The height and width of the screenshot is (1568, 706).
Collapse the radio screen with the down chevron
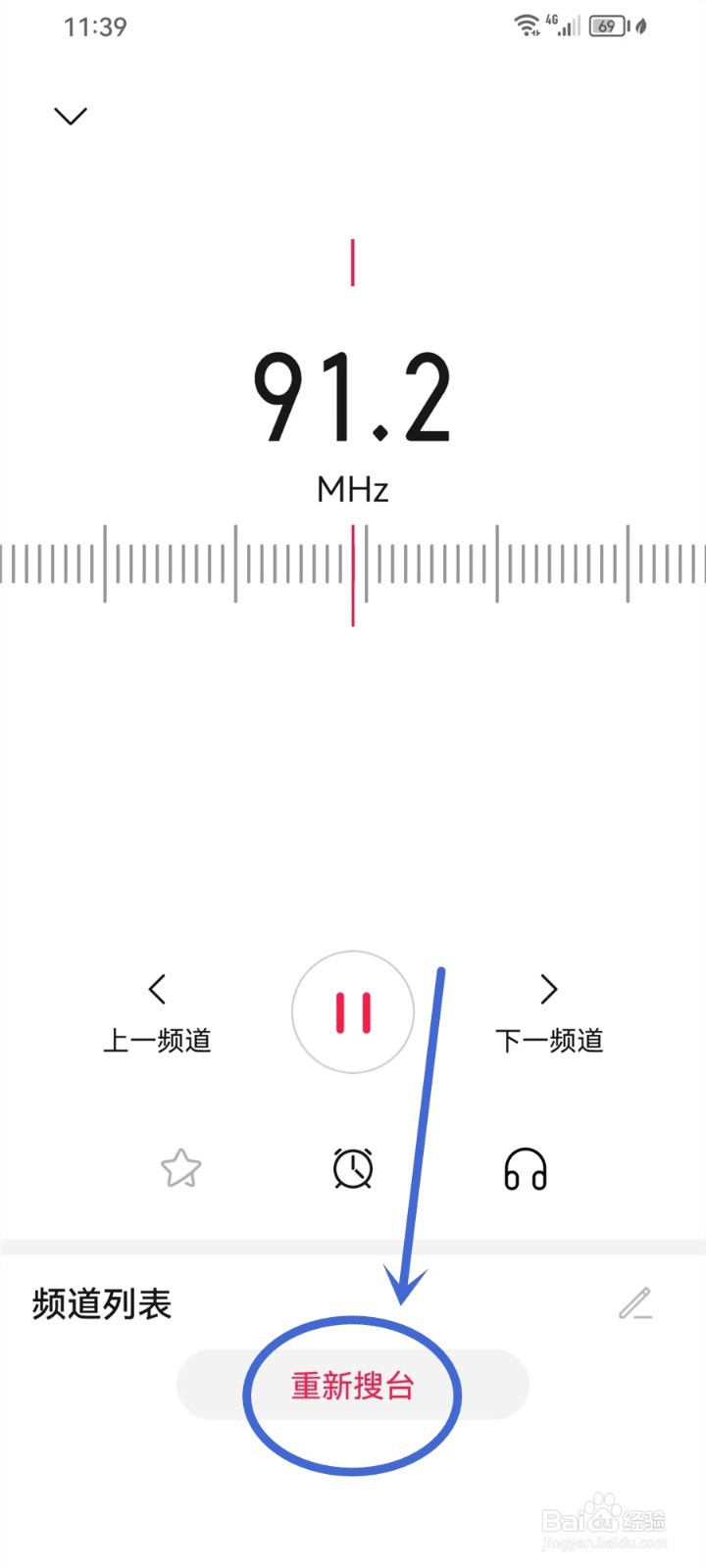(71, 117)
